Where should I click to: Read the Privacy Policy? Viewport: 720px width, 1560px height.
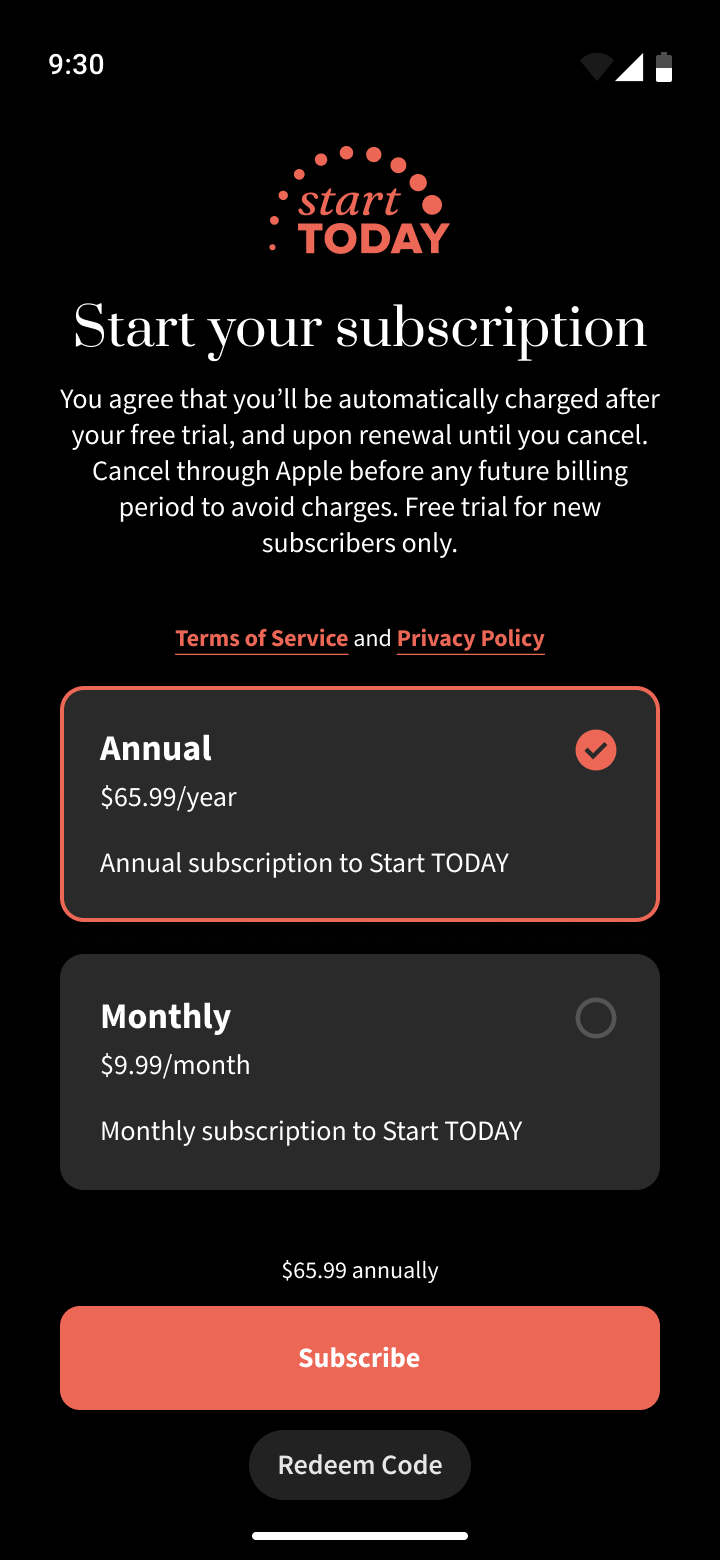click(470, 639)
